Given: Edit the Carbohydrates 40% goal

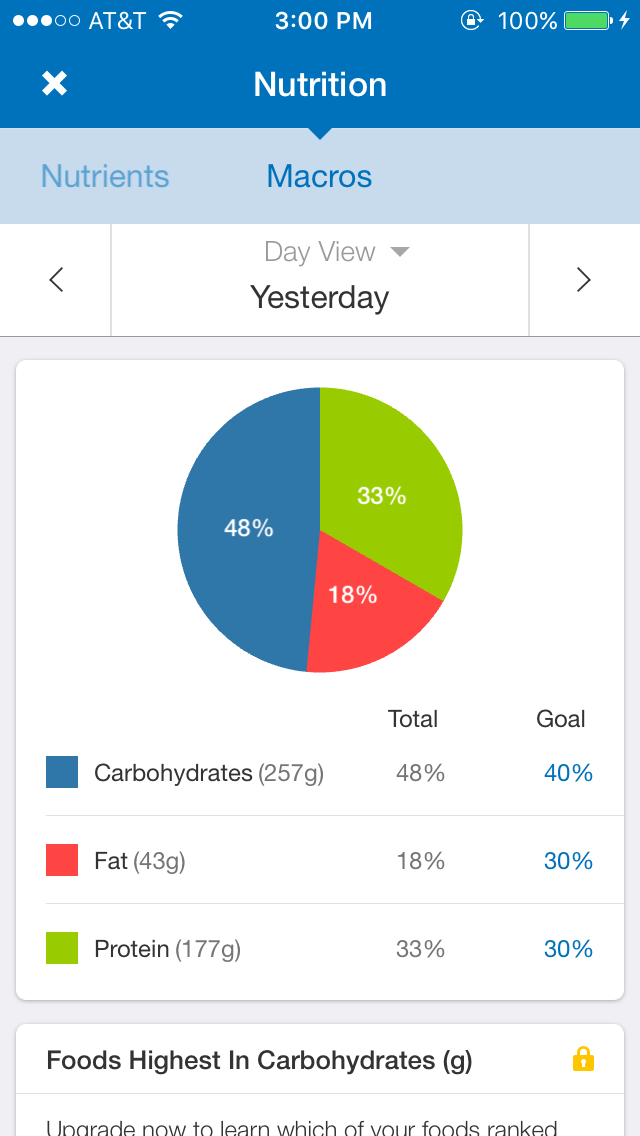Looking at the screenshot, I should tap(568, 773).
